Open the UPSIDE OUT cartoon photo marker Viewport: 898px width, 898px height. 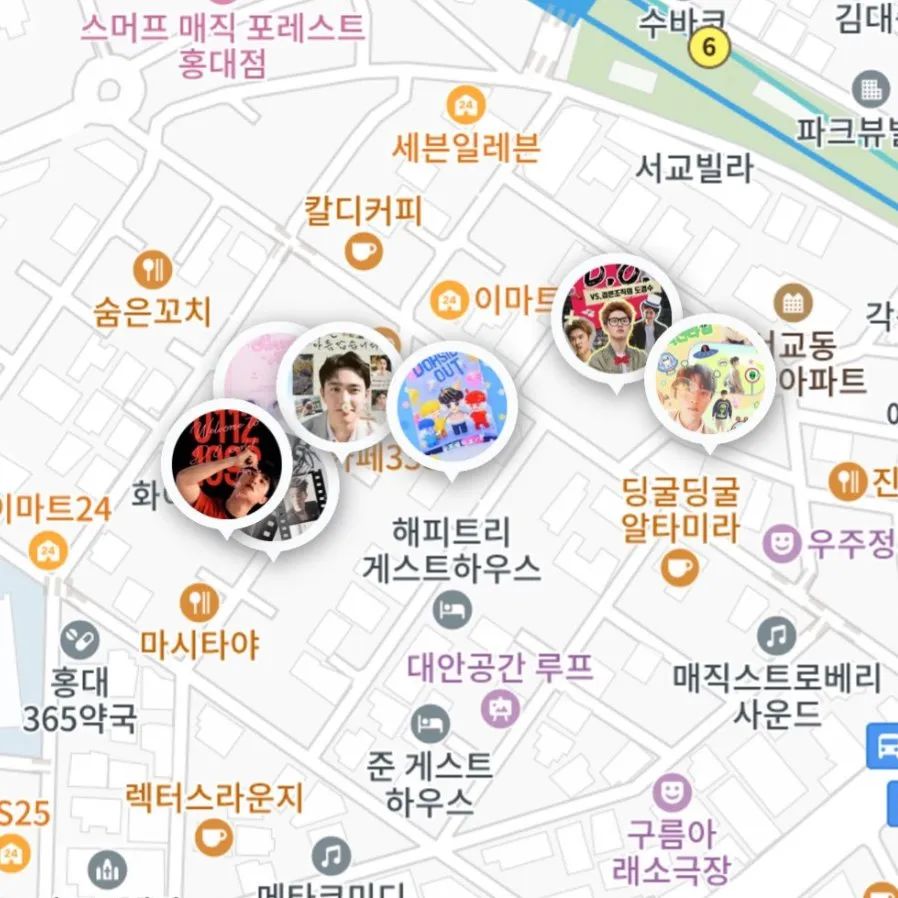click(x=452, y=405)
